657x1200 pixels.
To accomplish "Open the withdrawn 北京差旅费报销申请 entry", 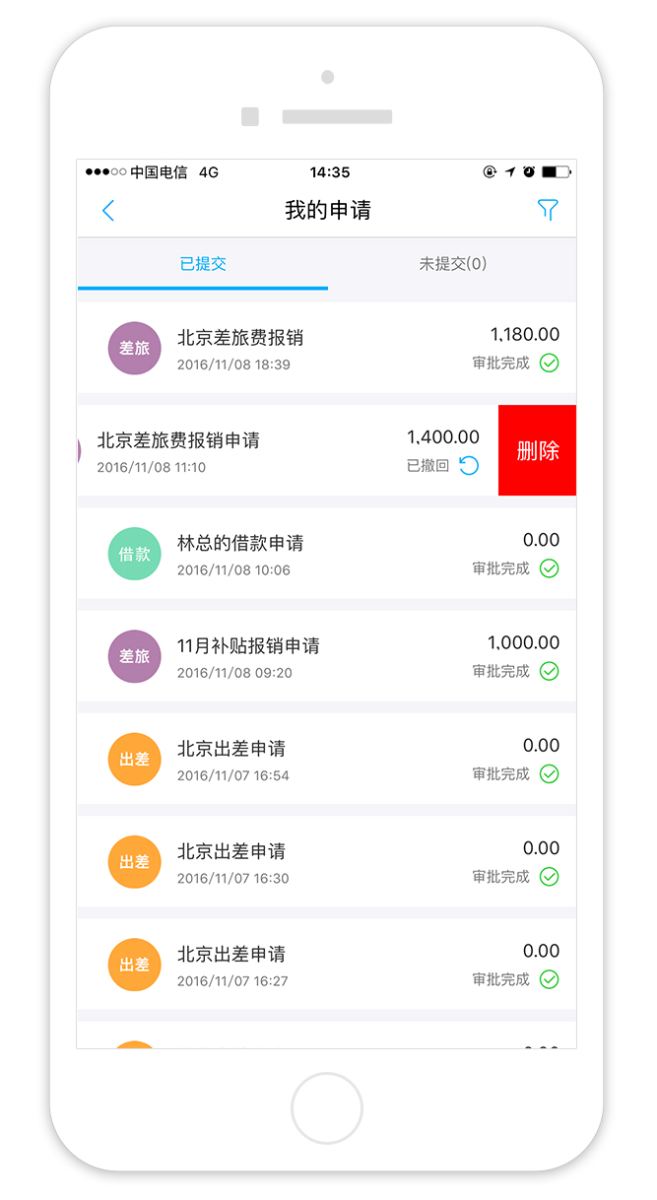I will 288,451.
